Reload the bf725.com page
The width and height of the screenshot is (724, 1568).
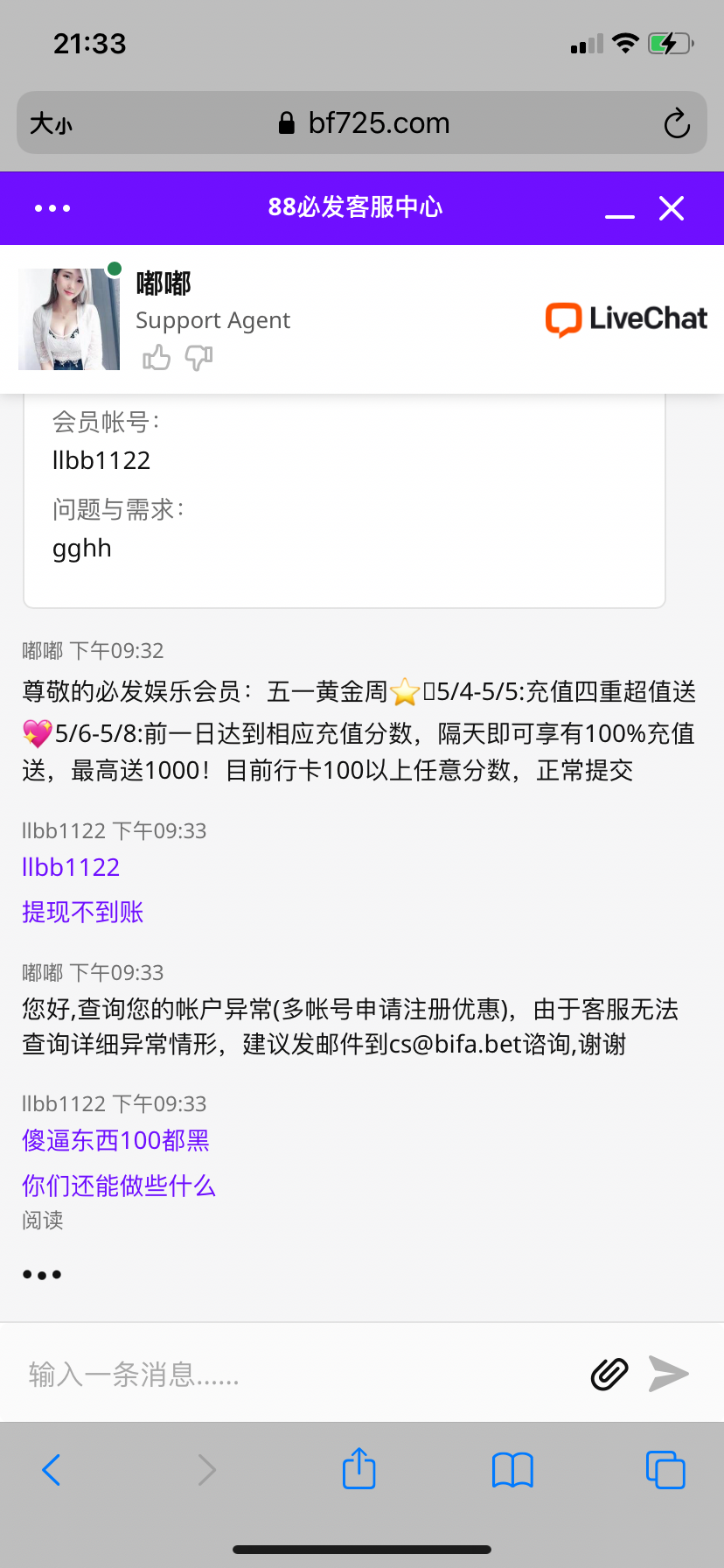click(x=676, y=123)
